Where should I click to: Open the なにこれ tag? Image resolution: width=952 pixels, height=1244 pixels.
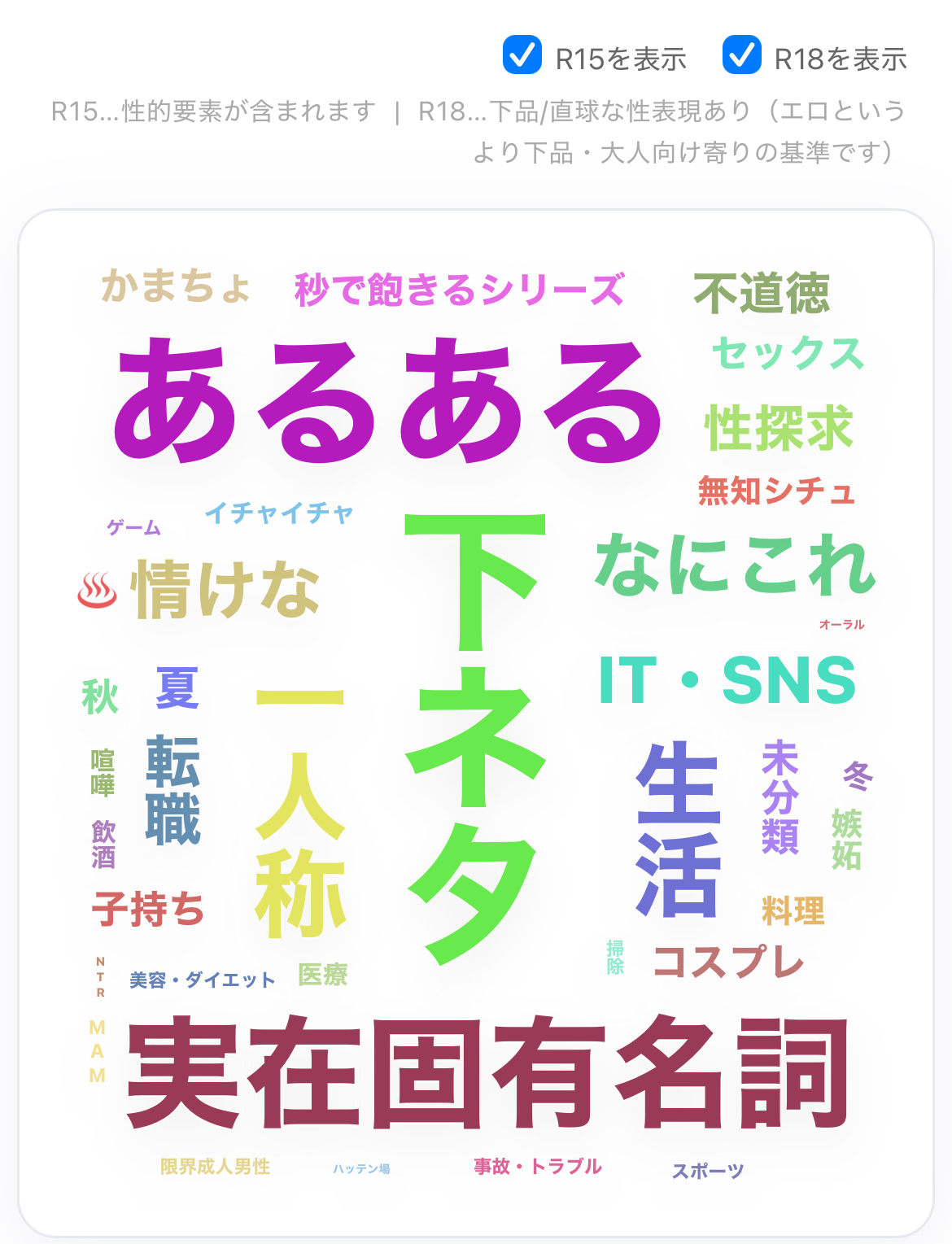[x=735, y=565]
